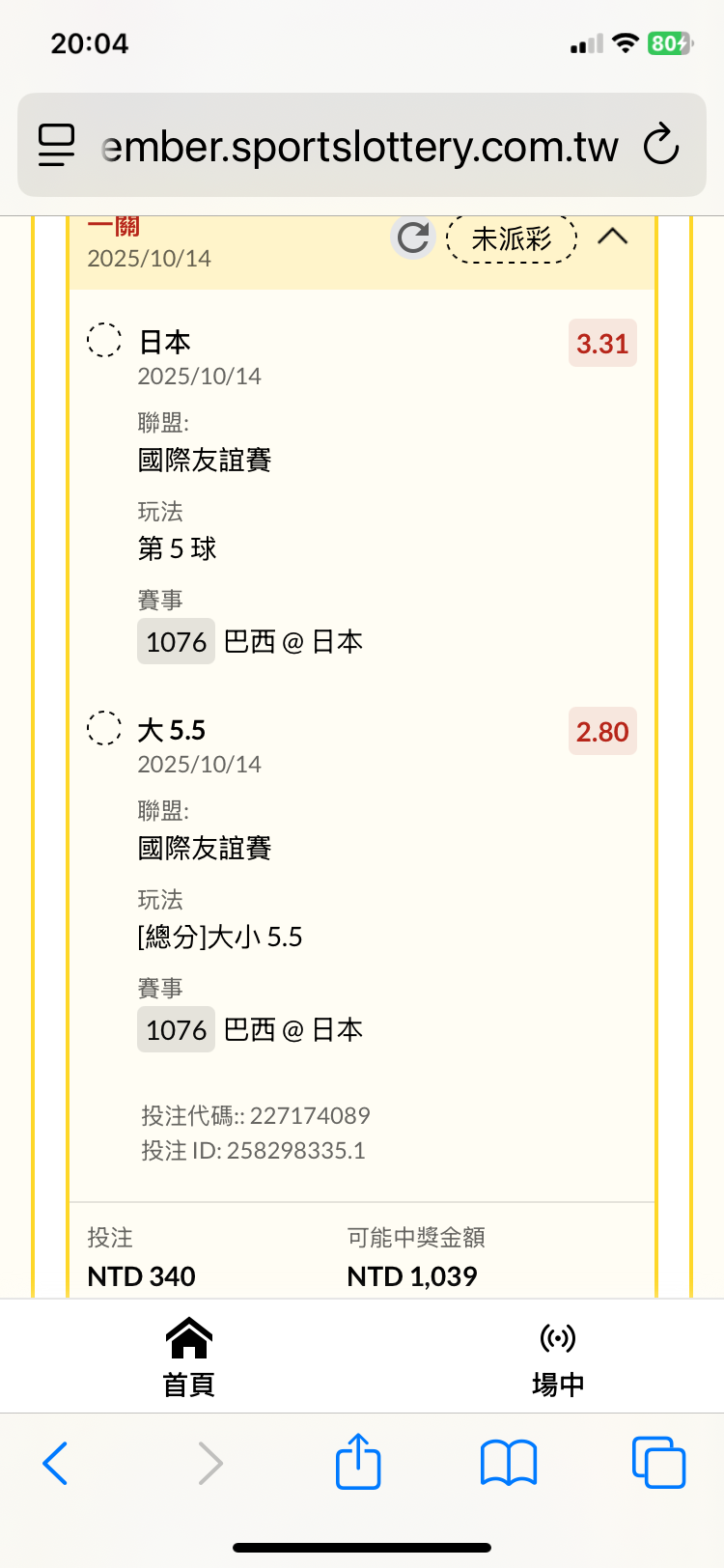Open the Safari page settings menu
The height and width of the screenshot is (1568, 724).
point(56,146)
